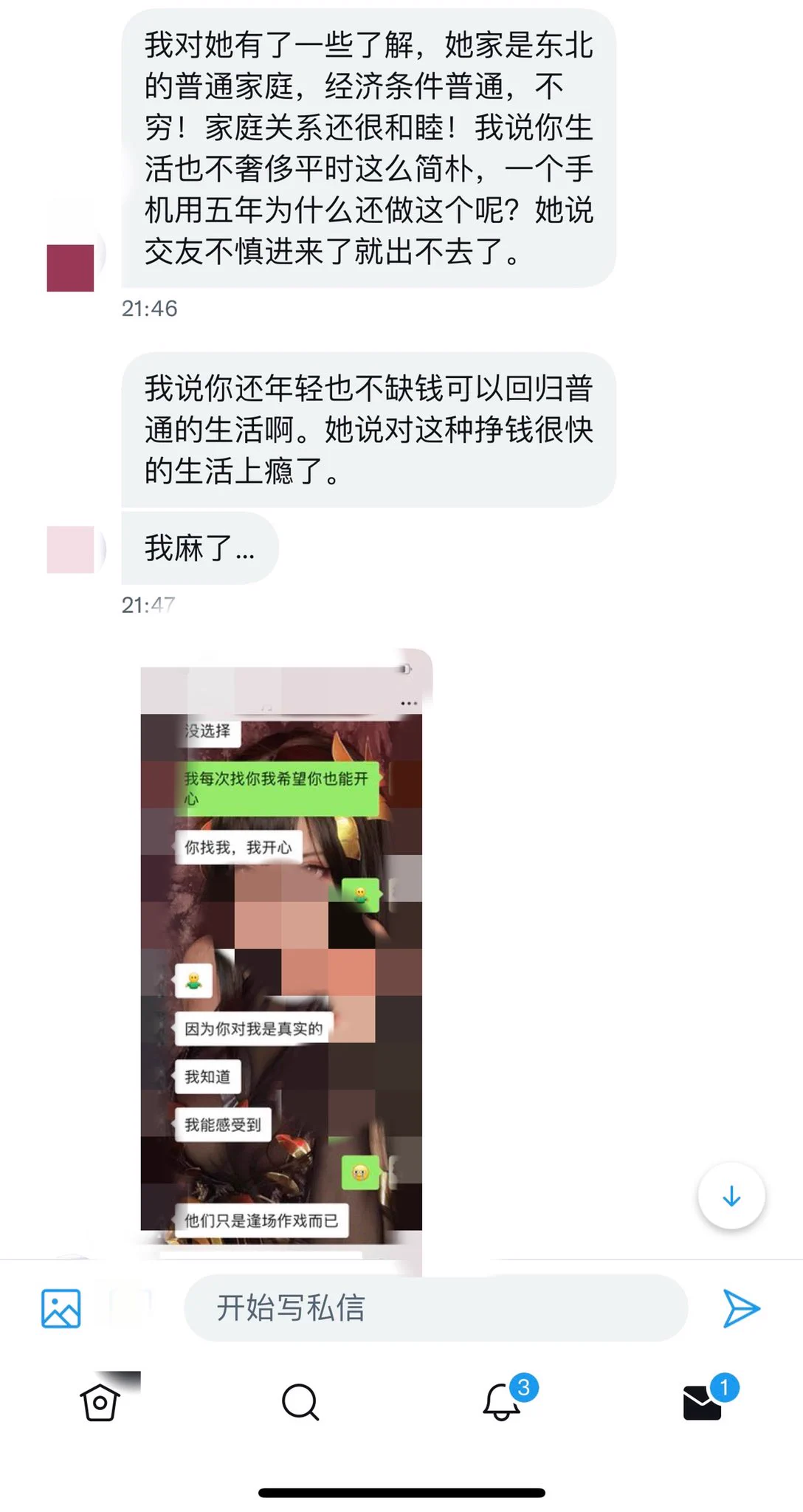This screenshot has width=803, height=1512.
Task: Open the Search tab
Action: pyautogui.click(x=300, y=1402)
